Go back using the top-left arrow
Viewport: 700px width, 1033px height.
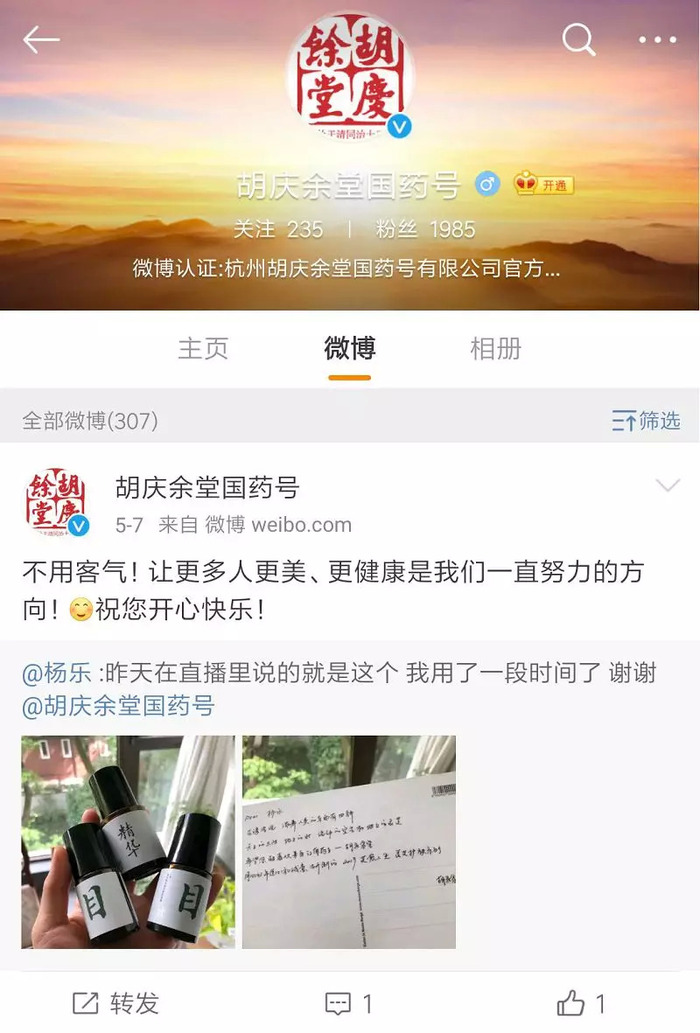[x=41, y=40]
